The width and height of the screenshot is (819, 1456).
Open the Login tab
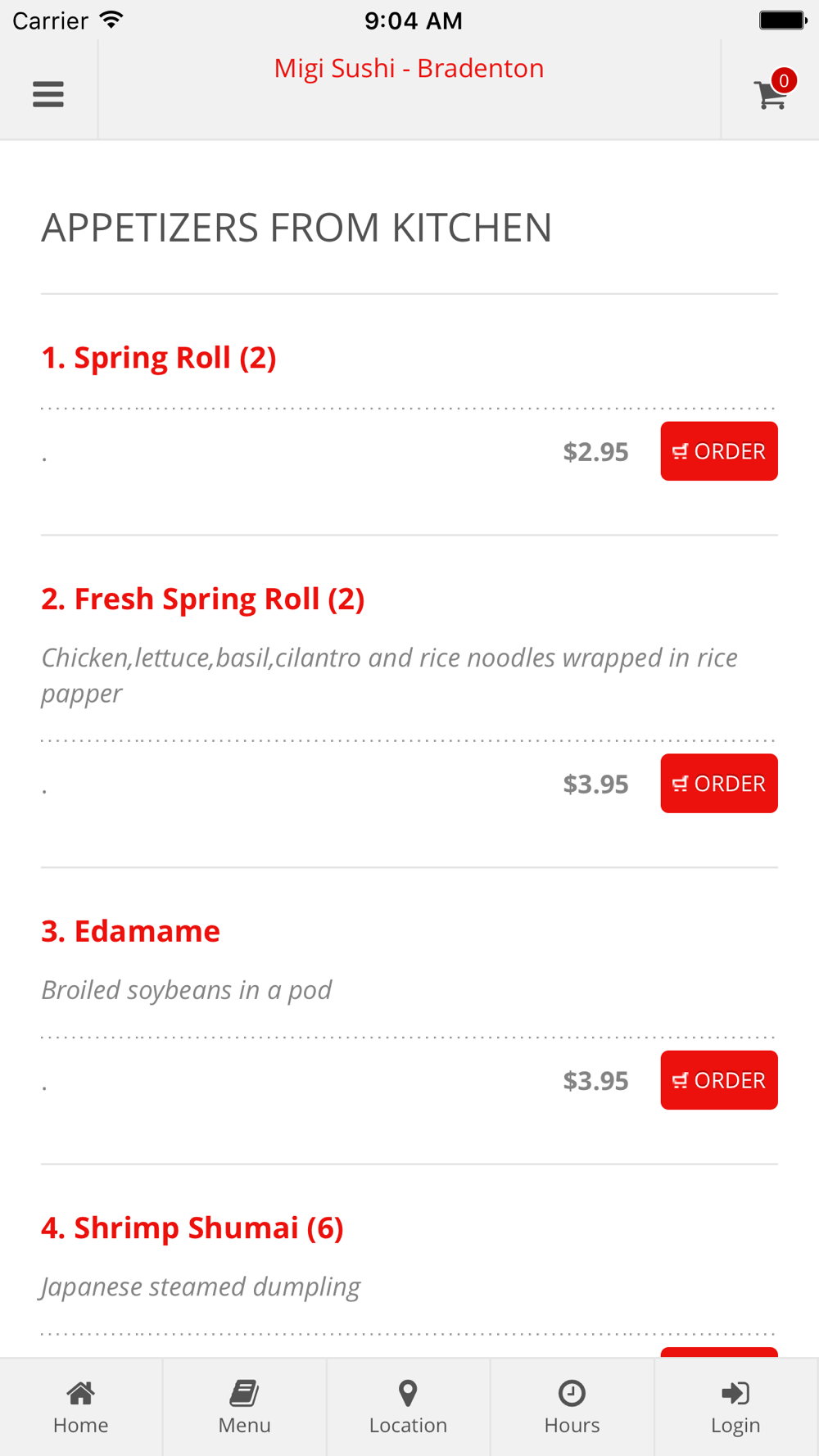(x=736, y=1408)
